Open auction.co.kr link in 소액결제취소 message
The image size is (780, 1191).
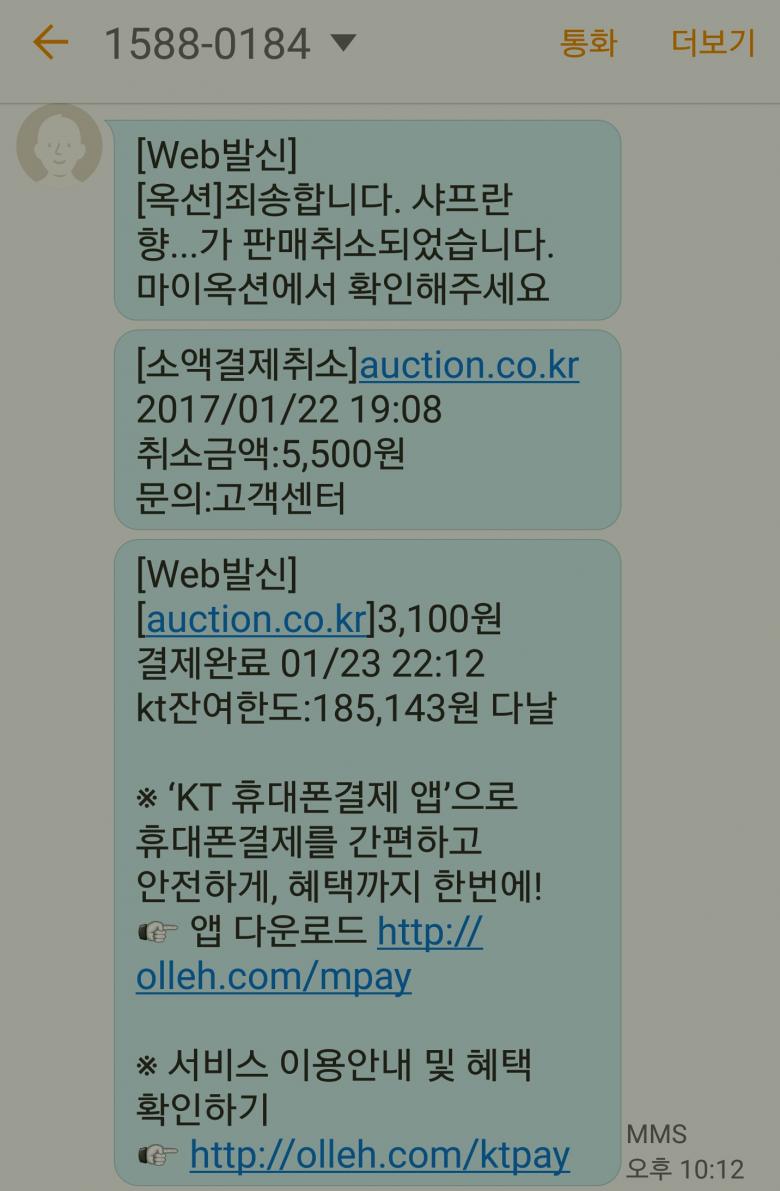pos(468,366)
